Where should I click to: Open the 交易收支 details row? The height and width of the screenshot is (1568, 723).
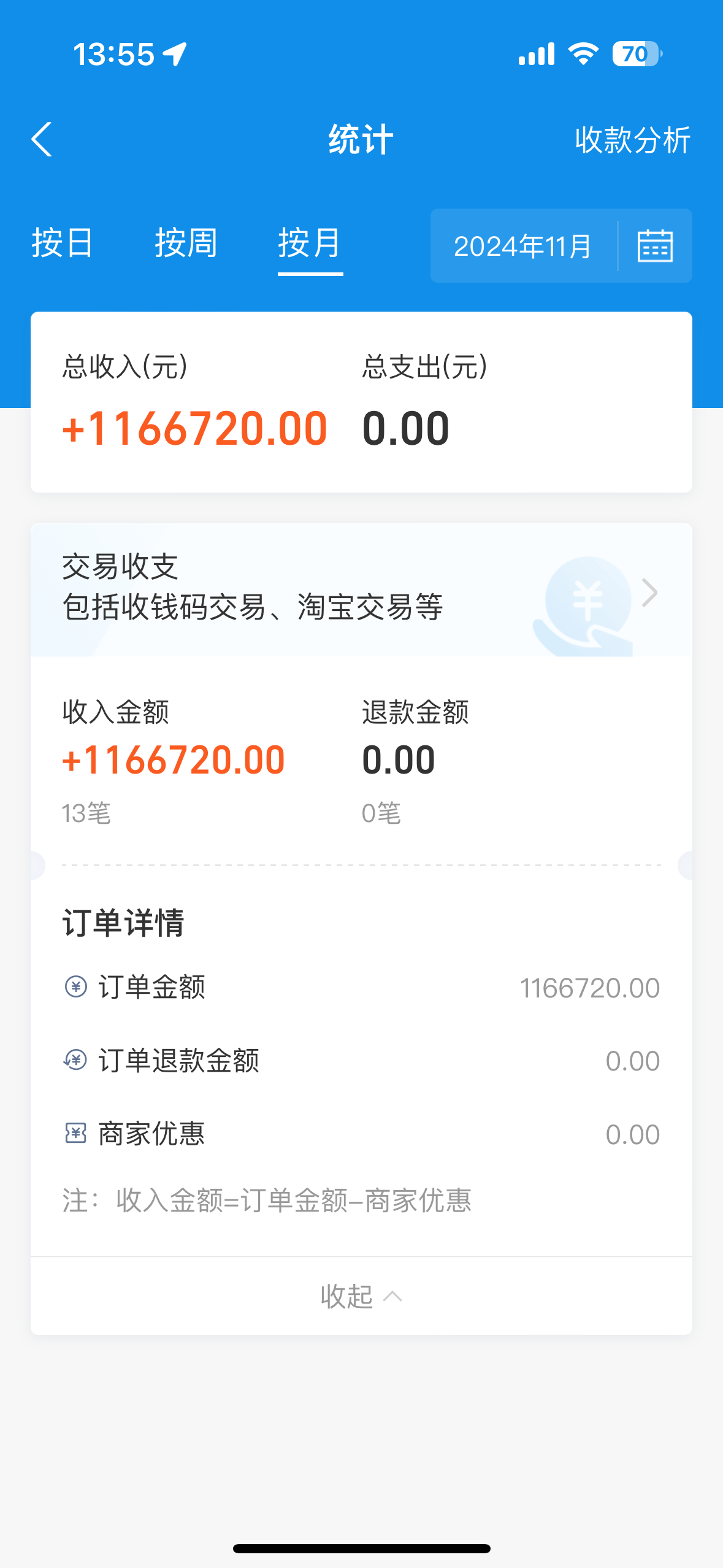tap(361, 590)
